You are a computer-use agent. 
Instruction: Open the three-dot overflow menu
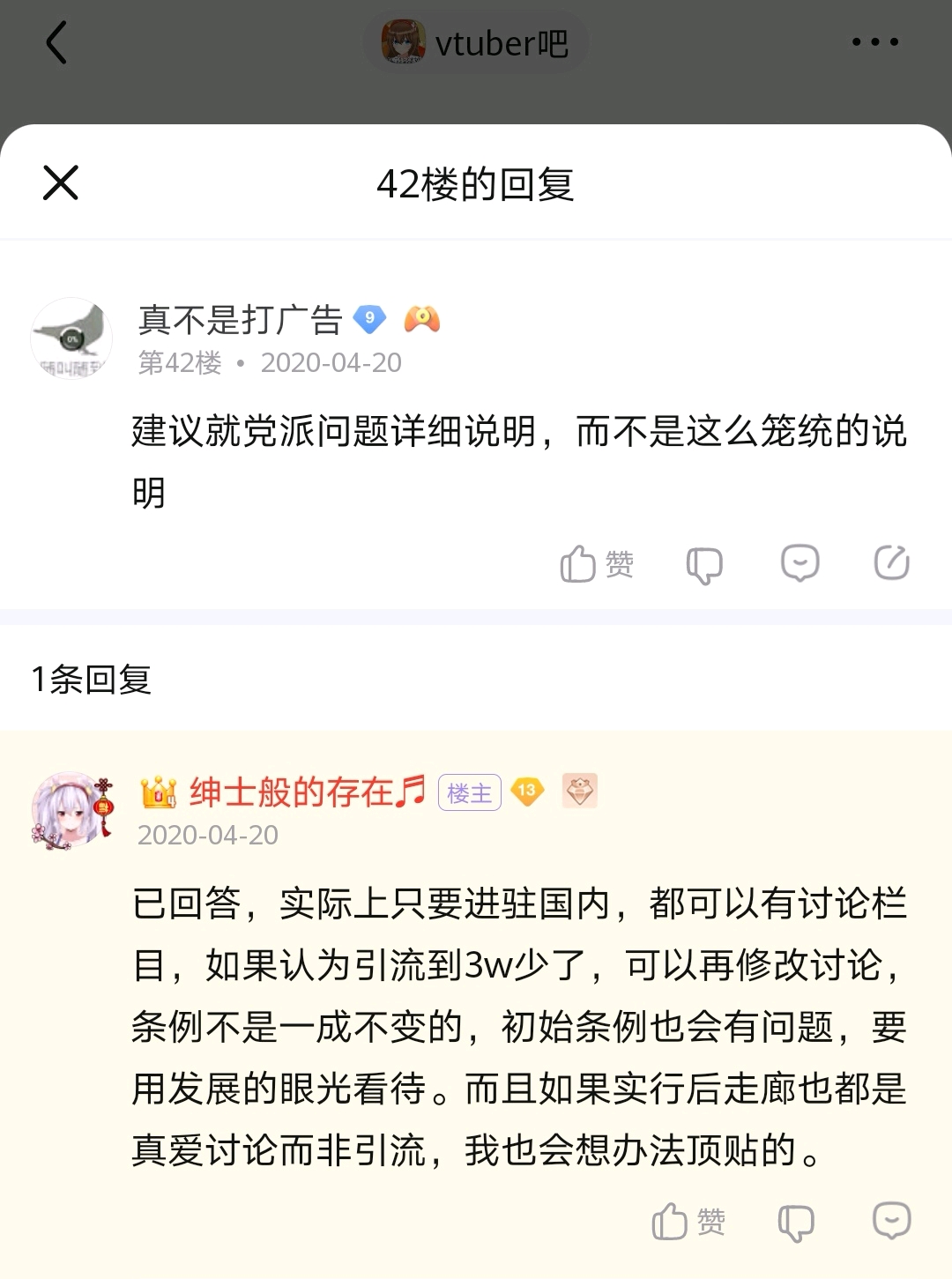[874, 42]
